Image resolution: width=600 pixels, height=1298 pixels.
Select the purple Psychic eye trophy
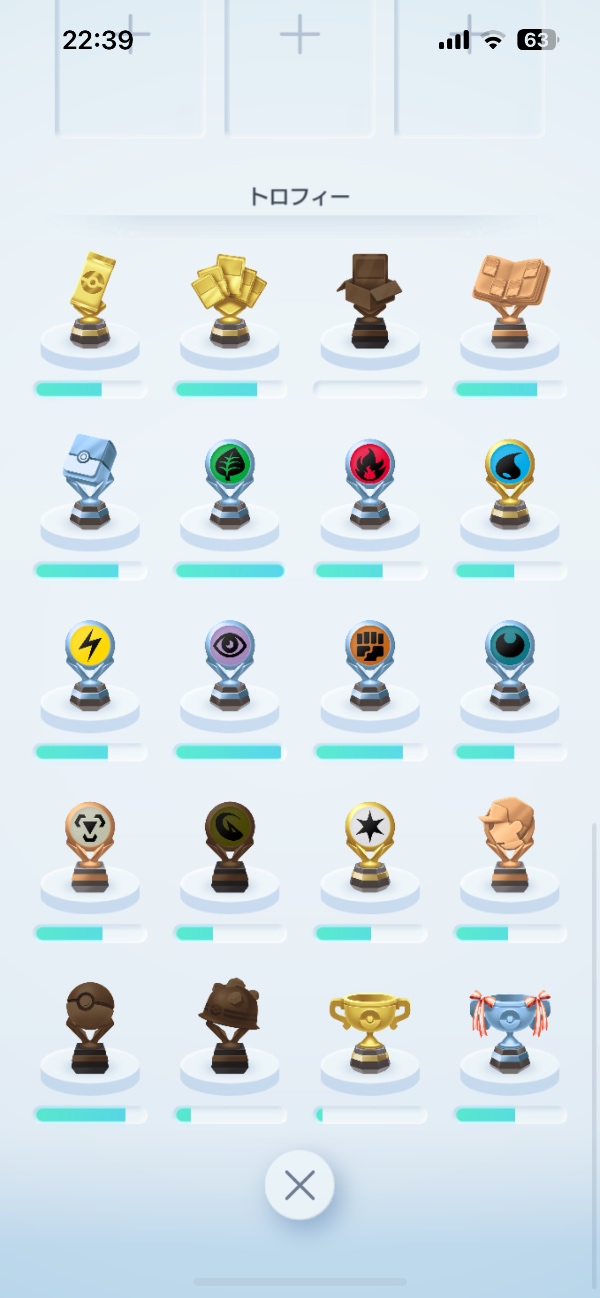pyautogui.click(x=230, y=662)
